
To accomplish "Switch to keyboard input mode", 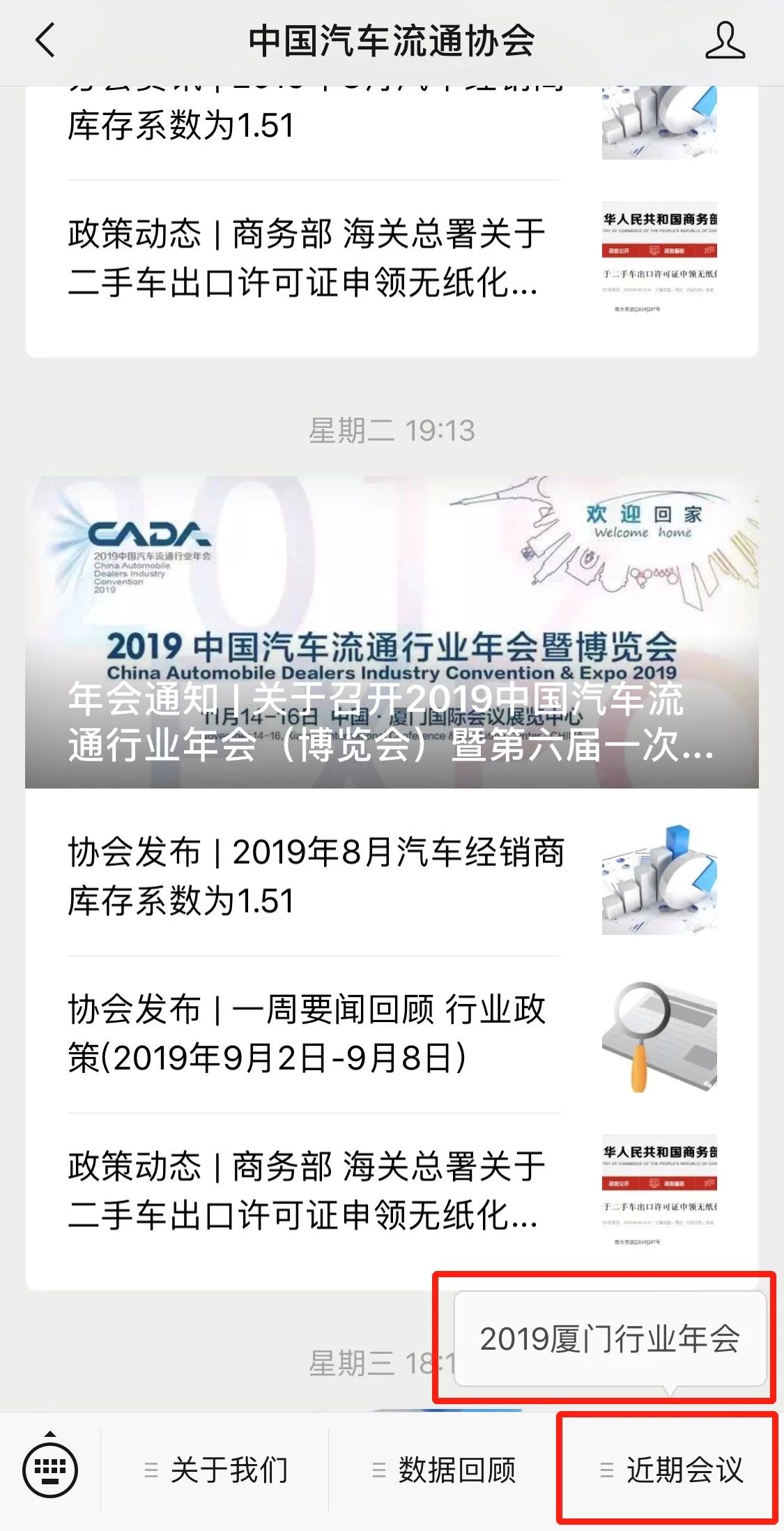I will [x=50, y=1470].
